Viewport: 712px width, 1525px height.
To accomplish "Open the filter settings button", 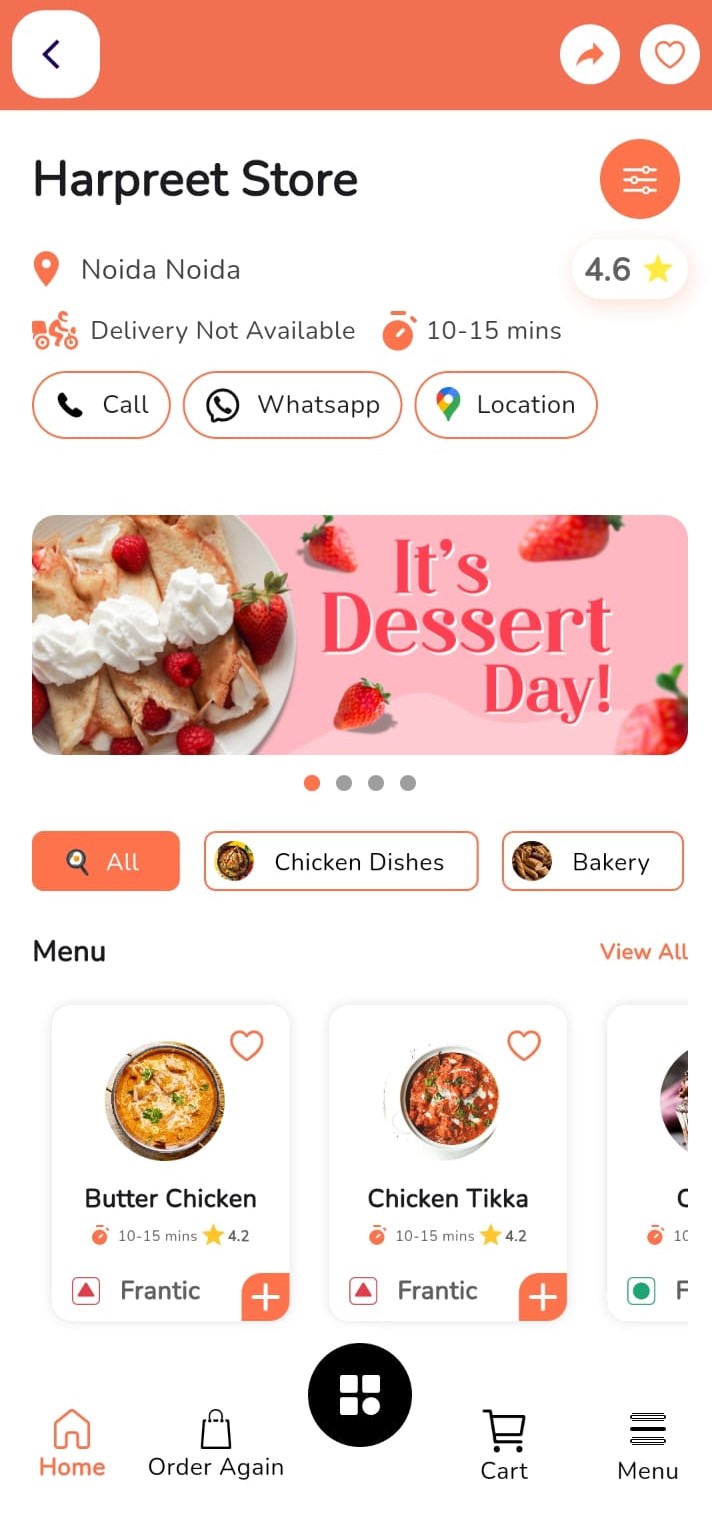I will click(639, 180).
